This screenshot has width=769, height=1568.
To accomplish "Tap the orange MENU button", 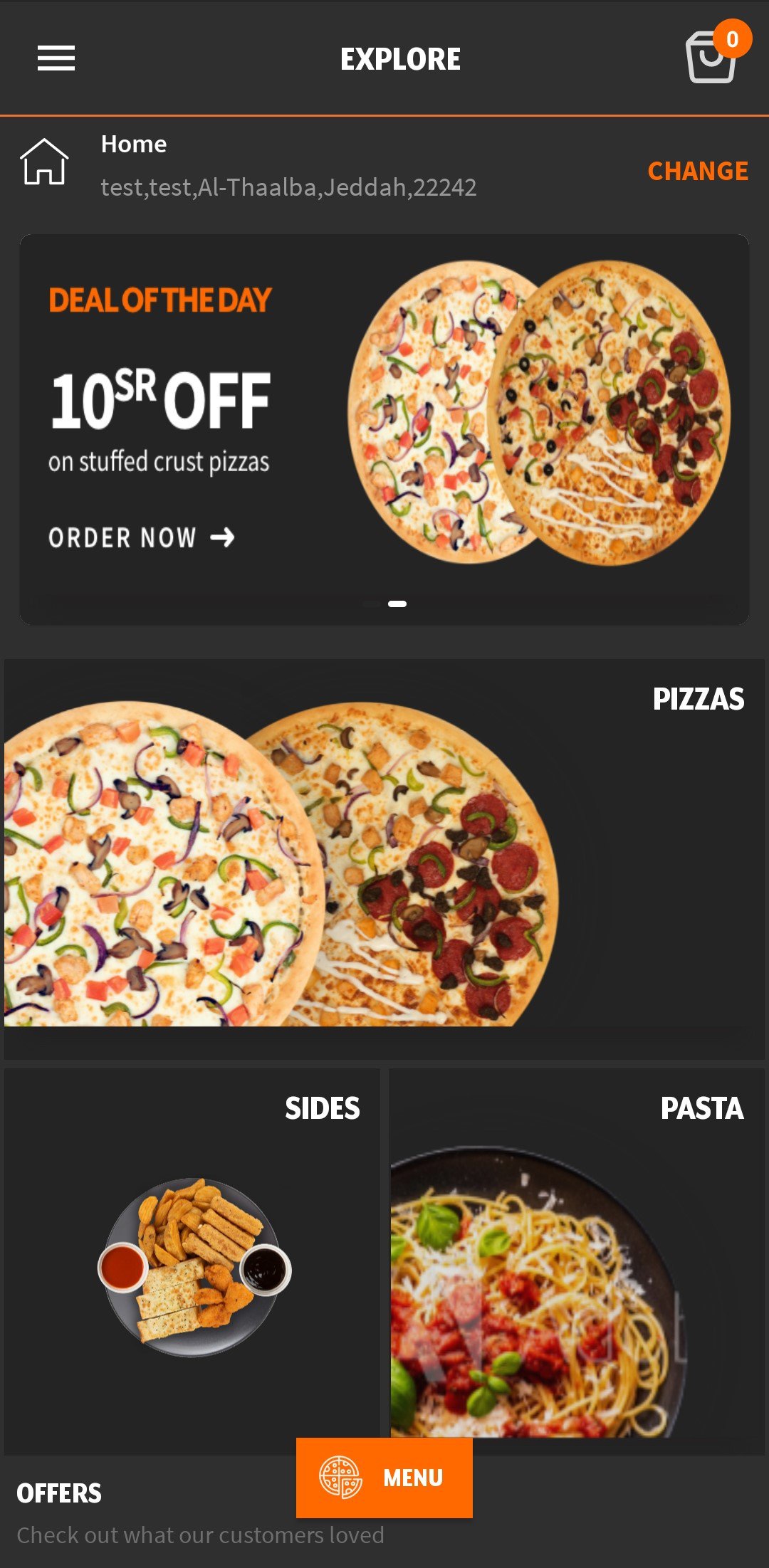I will (x=384, y=1478).
